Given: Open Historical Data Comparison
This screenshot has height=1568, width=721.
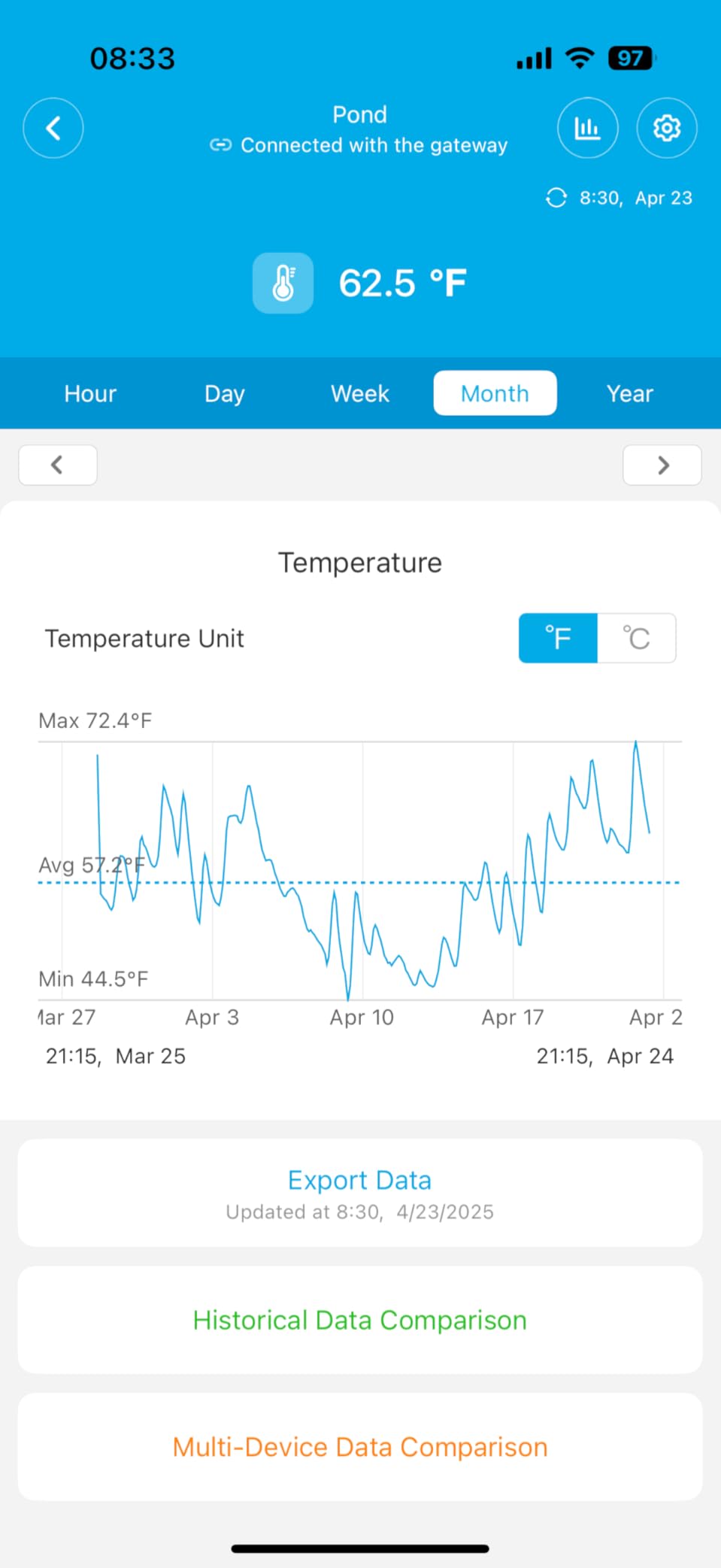Looking at the screenshot, I should tap(359, 1320).
